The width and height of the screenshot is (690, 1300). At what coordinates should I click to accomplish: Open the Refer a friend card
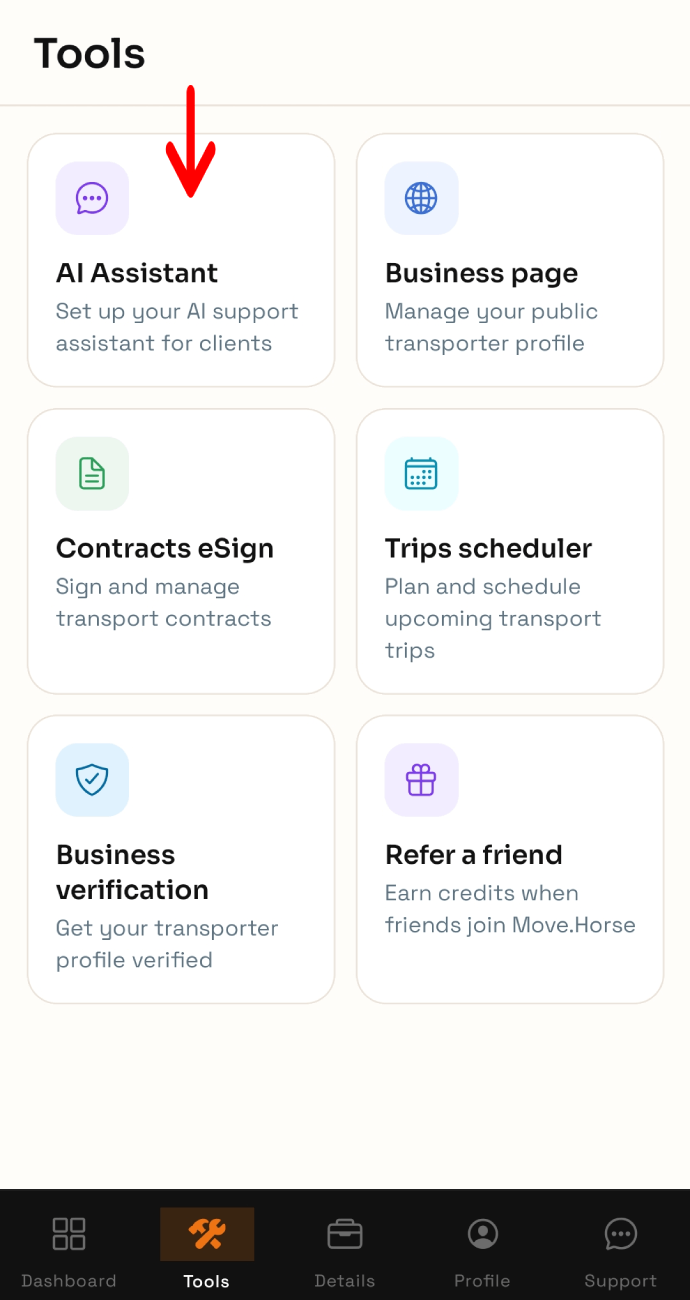pyautogui.click(x=510, y=859)
